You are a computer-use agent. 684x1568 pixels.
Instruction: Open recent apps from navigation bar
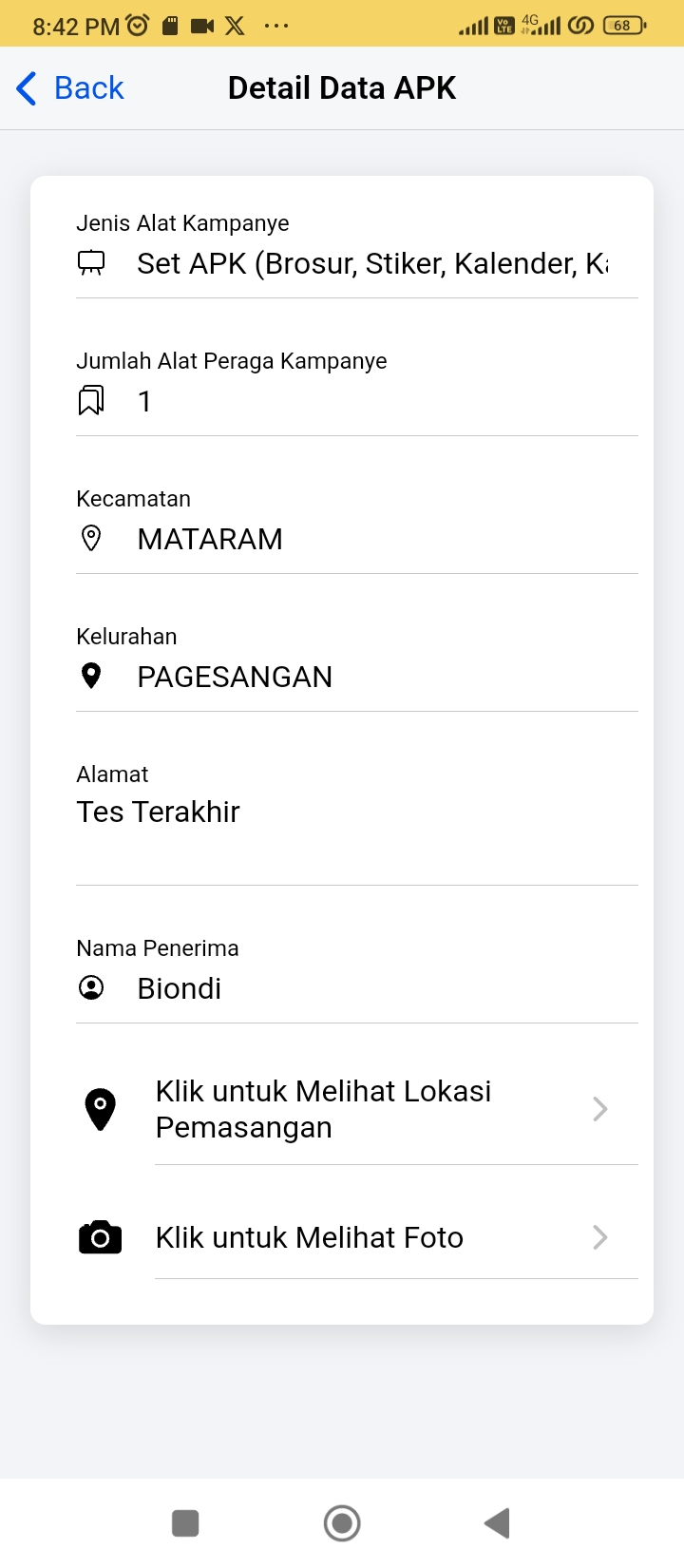185,1522
